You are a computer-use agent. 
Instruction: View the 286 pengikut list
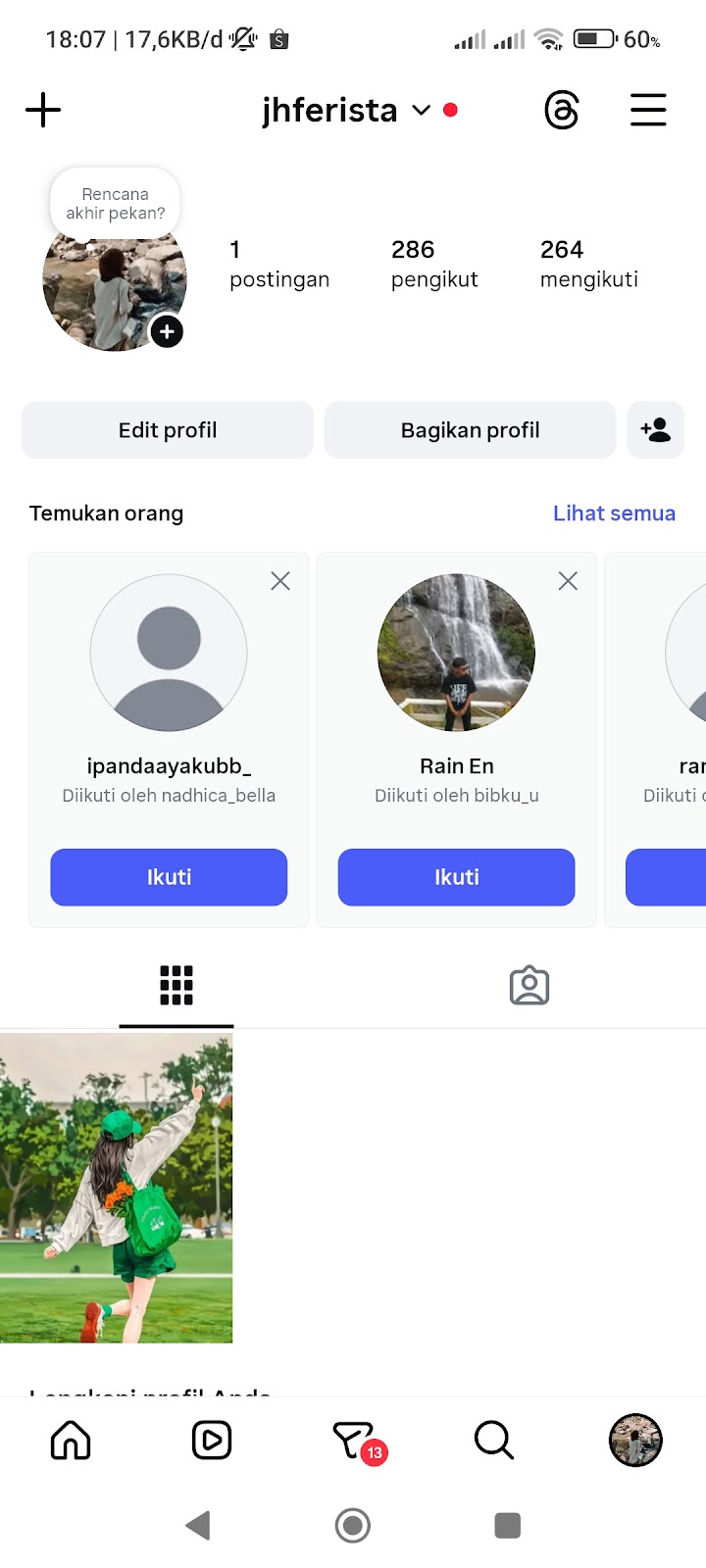click(x=433, y=264)
